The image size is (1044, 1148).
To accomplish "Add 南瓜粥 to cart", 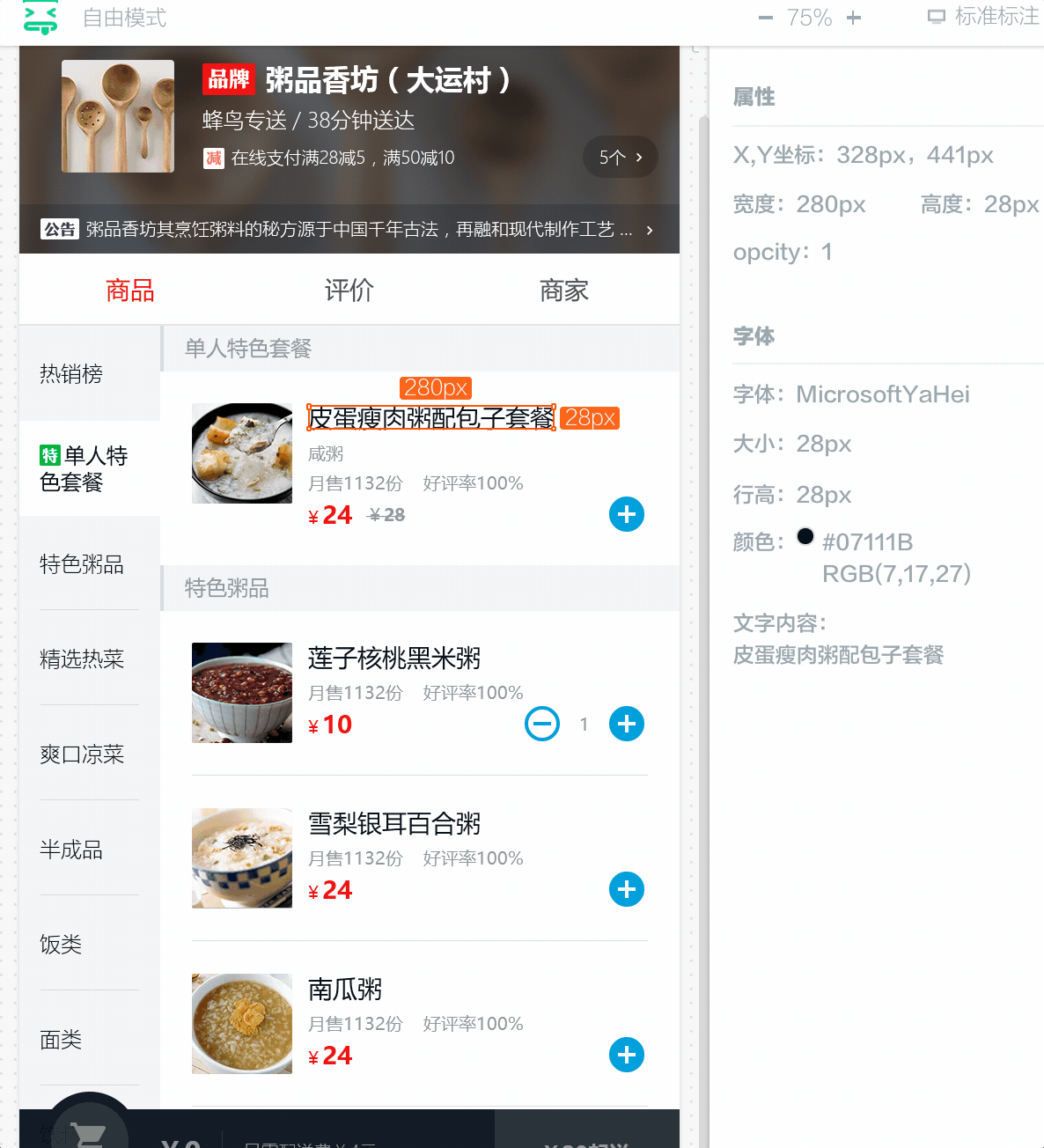I will coord(626,1055).
